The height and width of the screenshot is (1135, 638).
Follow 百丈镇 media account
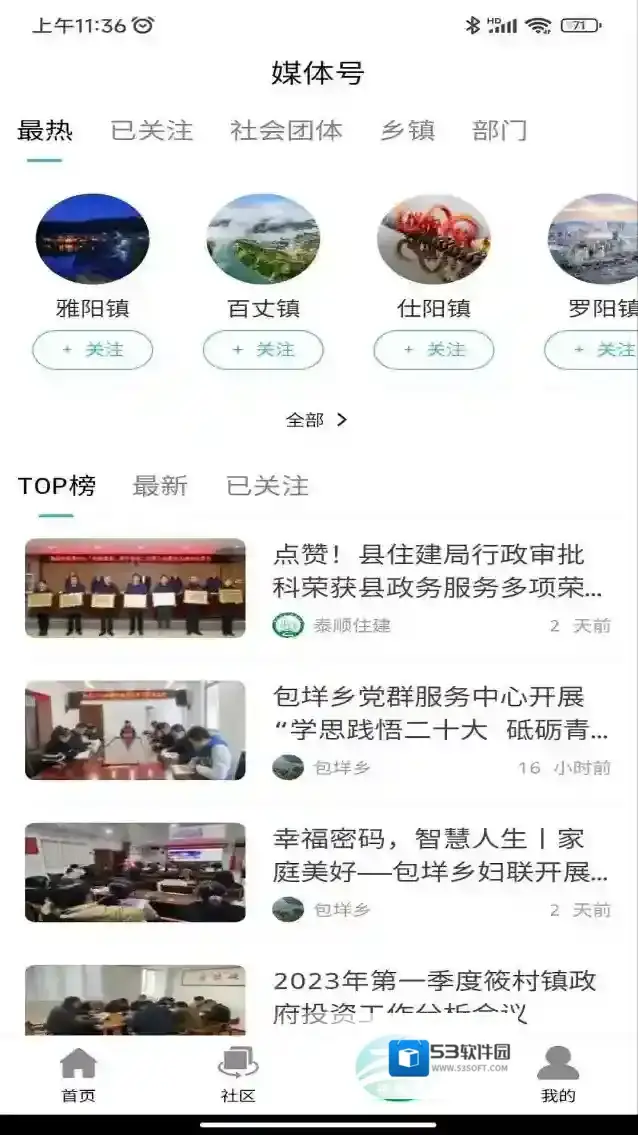click(x=263, y=350)
